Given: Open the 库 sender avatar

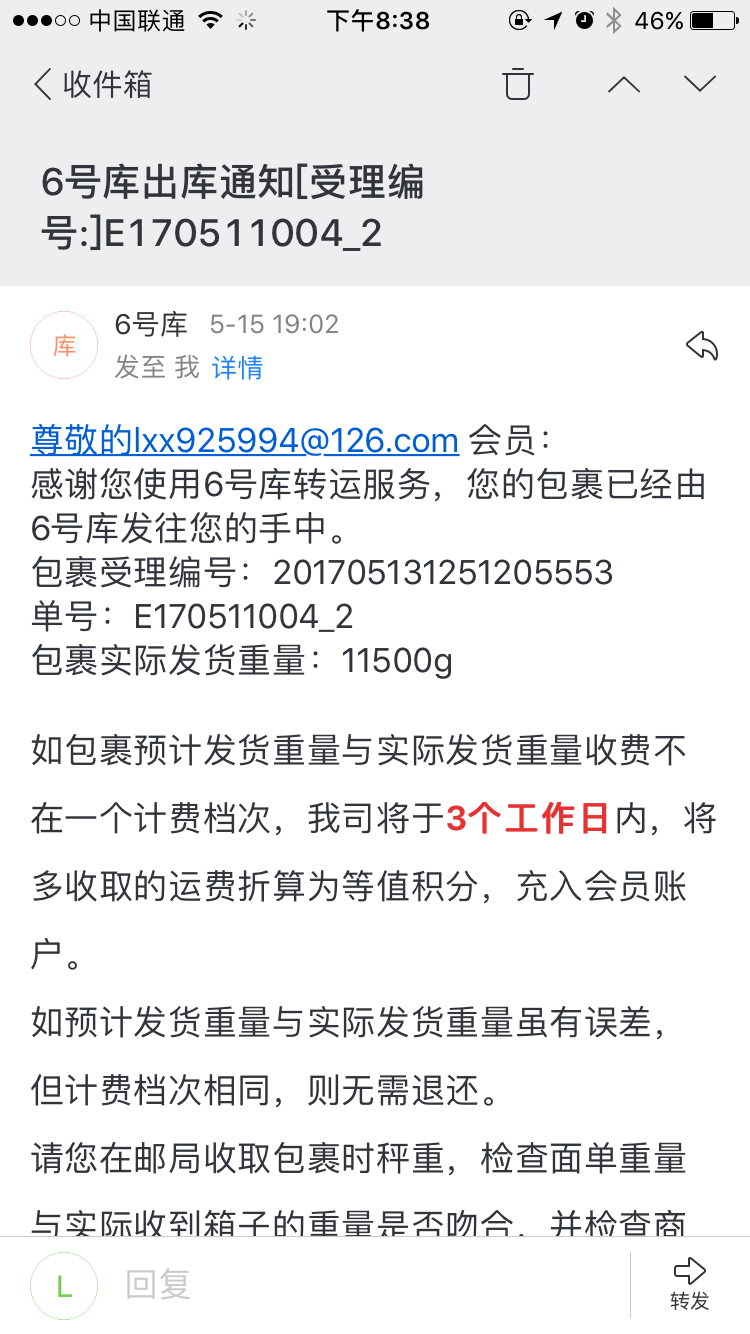Looking at the screenshot, I should 65,346.
